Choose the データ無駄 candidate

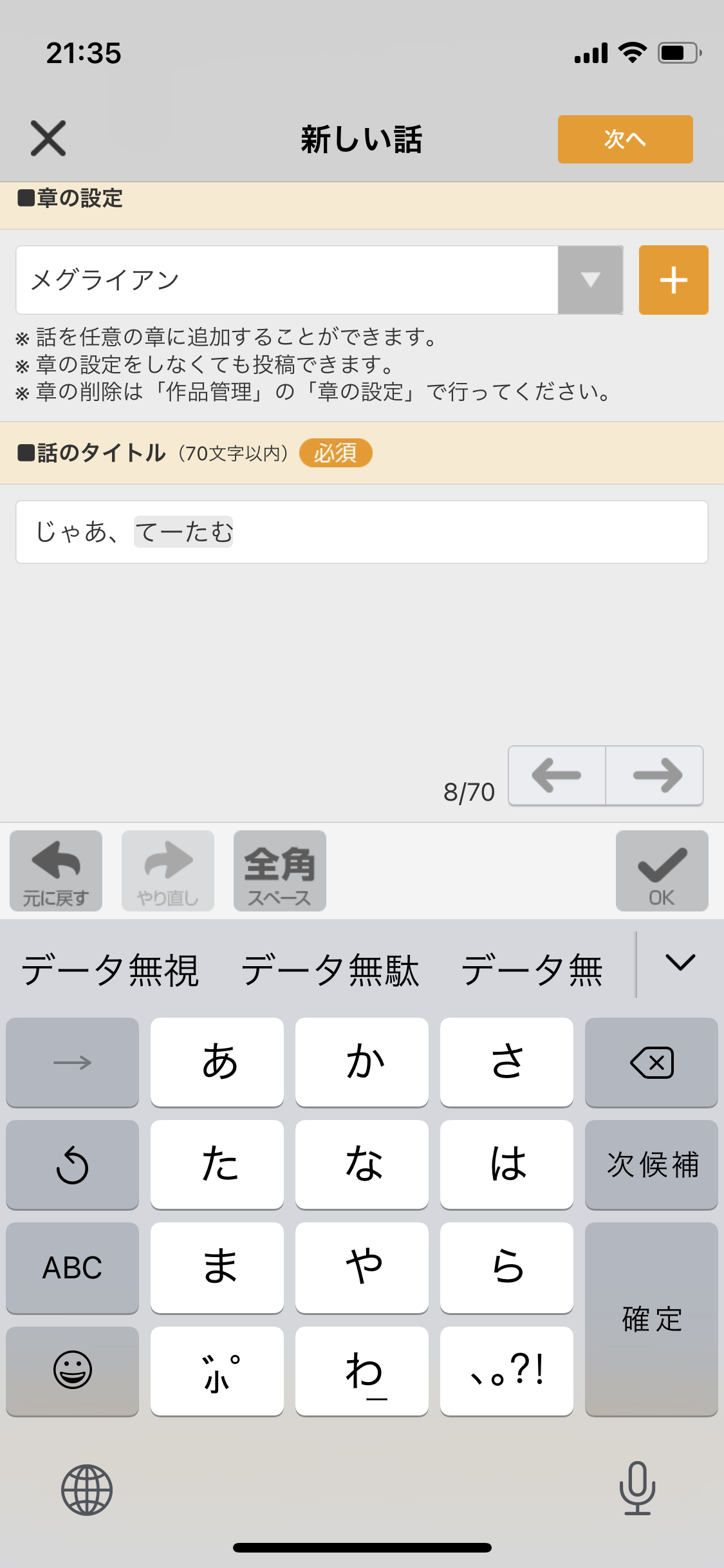pyautogui.click(x=330, y=970)
